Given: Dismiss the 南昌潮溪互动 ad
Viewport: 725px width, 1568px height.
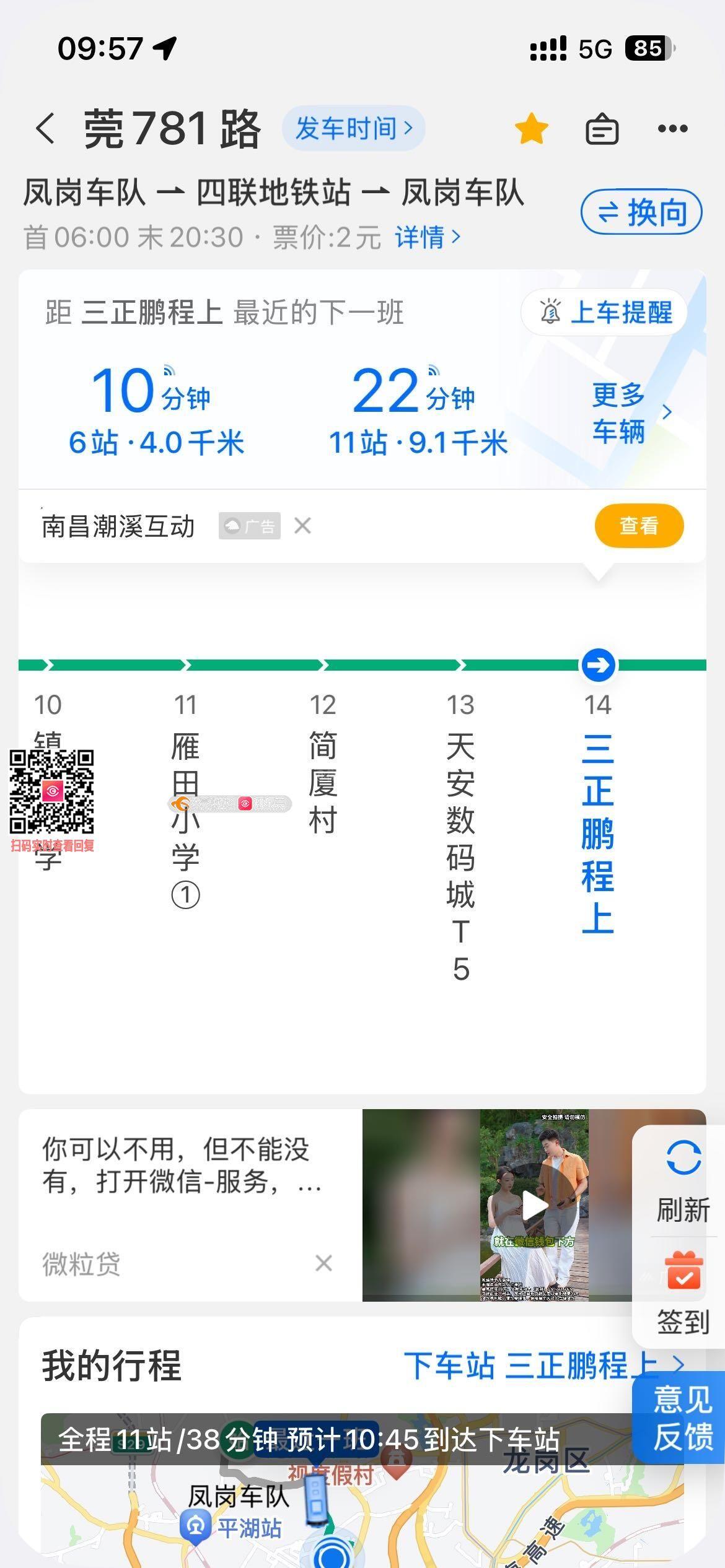Looking at the screenshot, I should click(302, 526).
